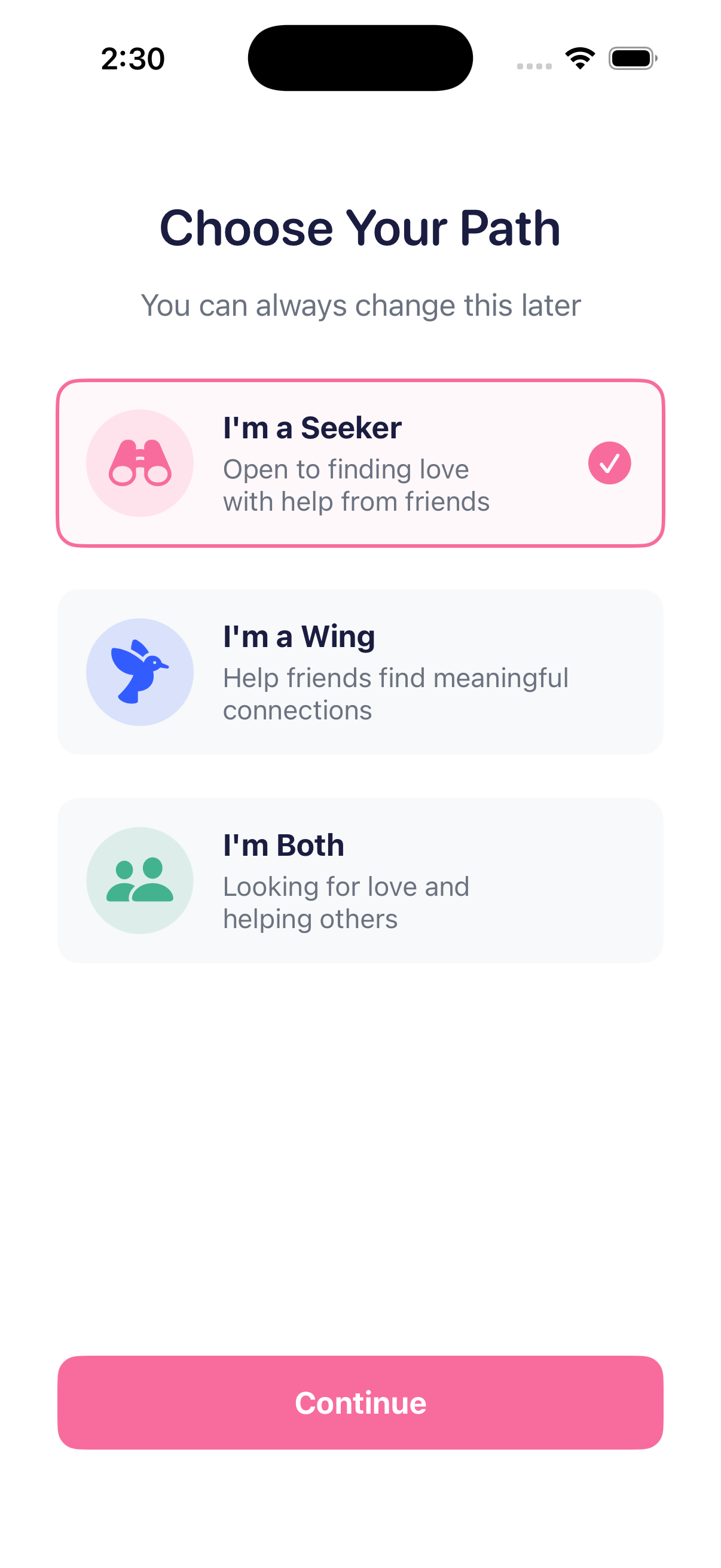Click the 'You can always change this later' text

coord(360,306)
